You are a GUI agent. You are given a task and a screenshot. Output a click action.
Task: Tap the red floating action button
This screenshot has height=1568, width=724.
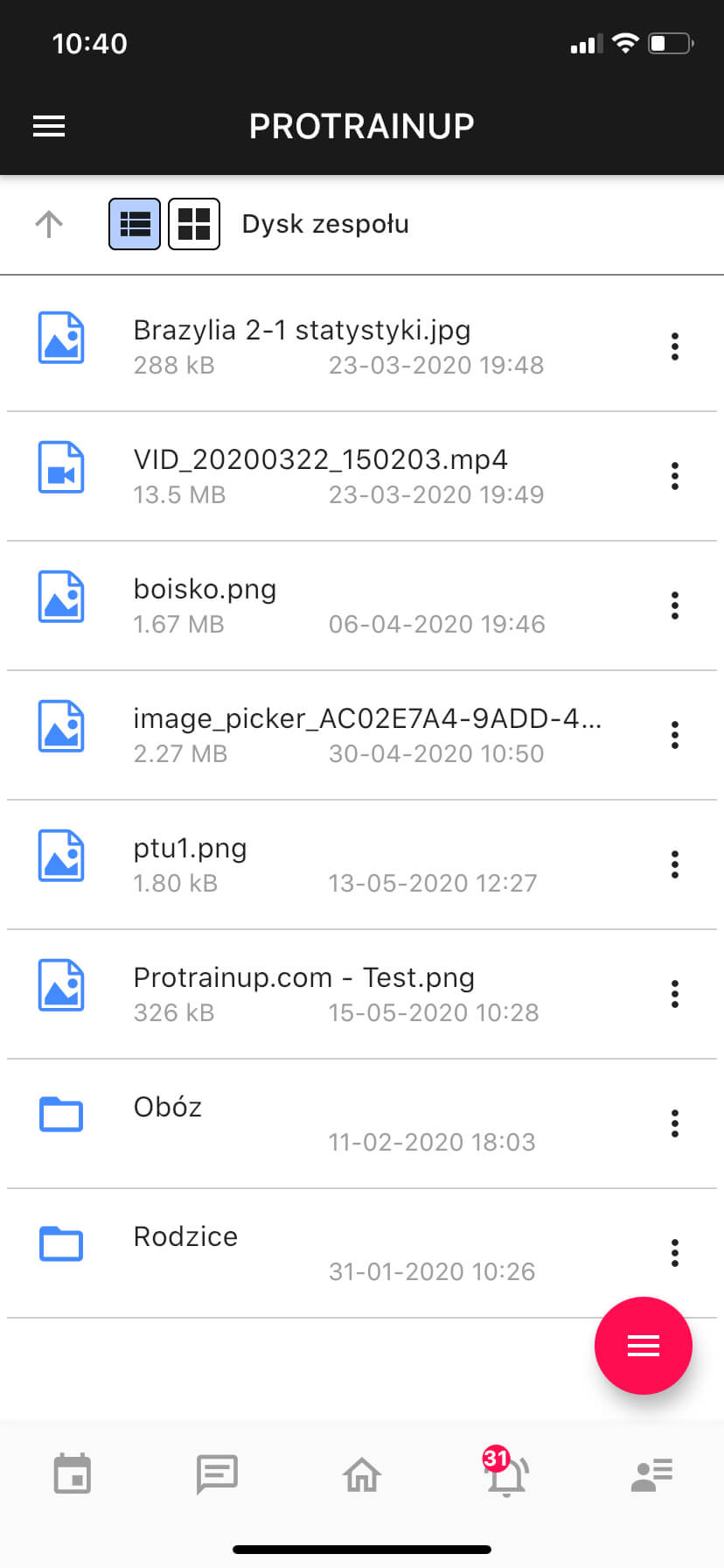643,1345
